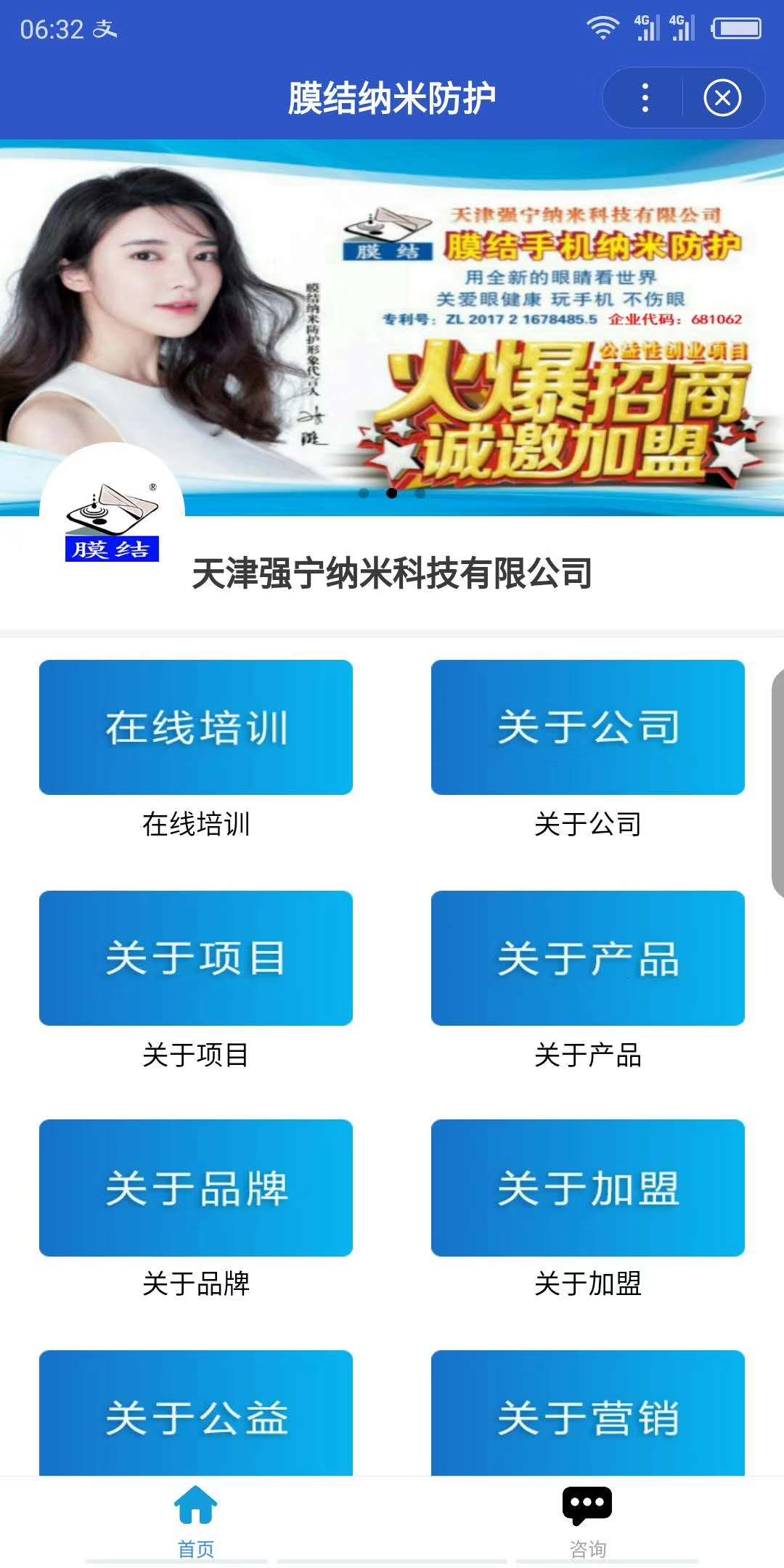This screenshot has width=784, height=1568.
Task: Close the mini program
Action: (x=722, y=98)
